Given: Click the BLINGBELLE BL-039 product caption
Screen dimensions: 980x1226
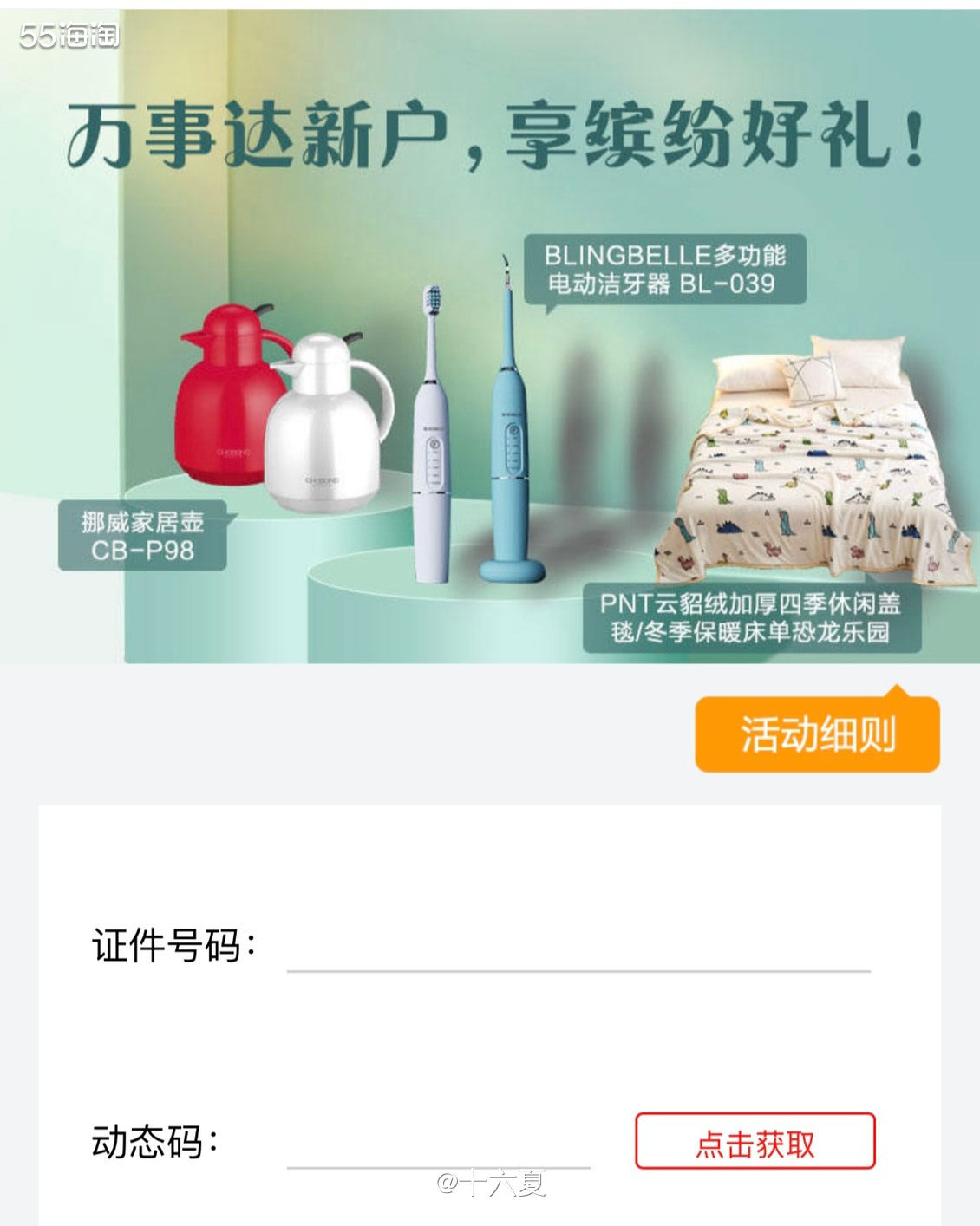Looking at the screenshot, I should (x=672, y=269).
